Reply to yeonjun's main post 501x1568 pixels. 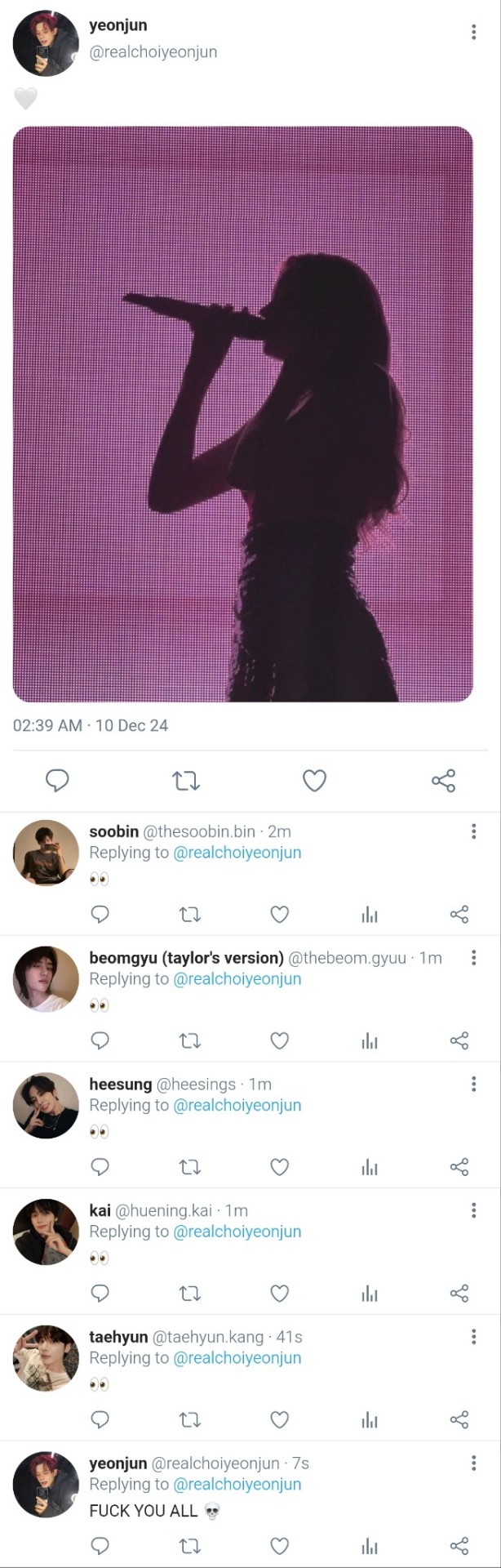(57, 781)
